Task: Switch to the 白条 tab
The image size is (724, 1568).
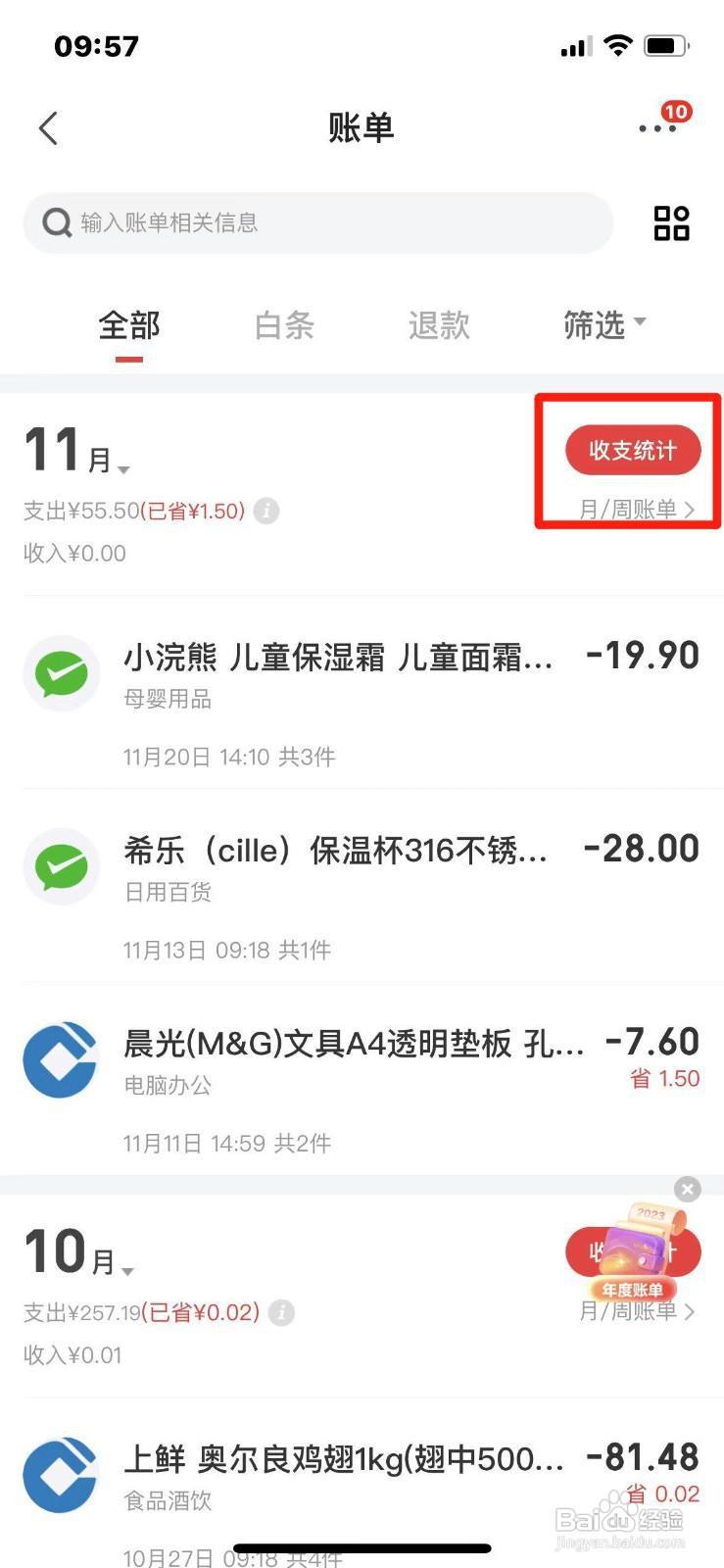Action: tap(282, 325)
